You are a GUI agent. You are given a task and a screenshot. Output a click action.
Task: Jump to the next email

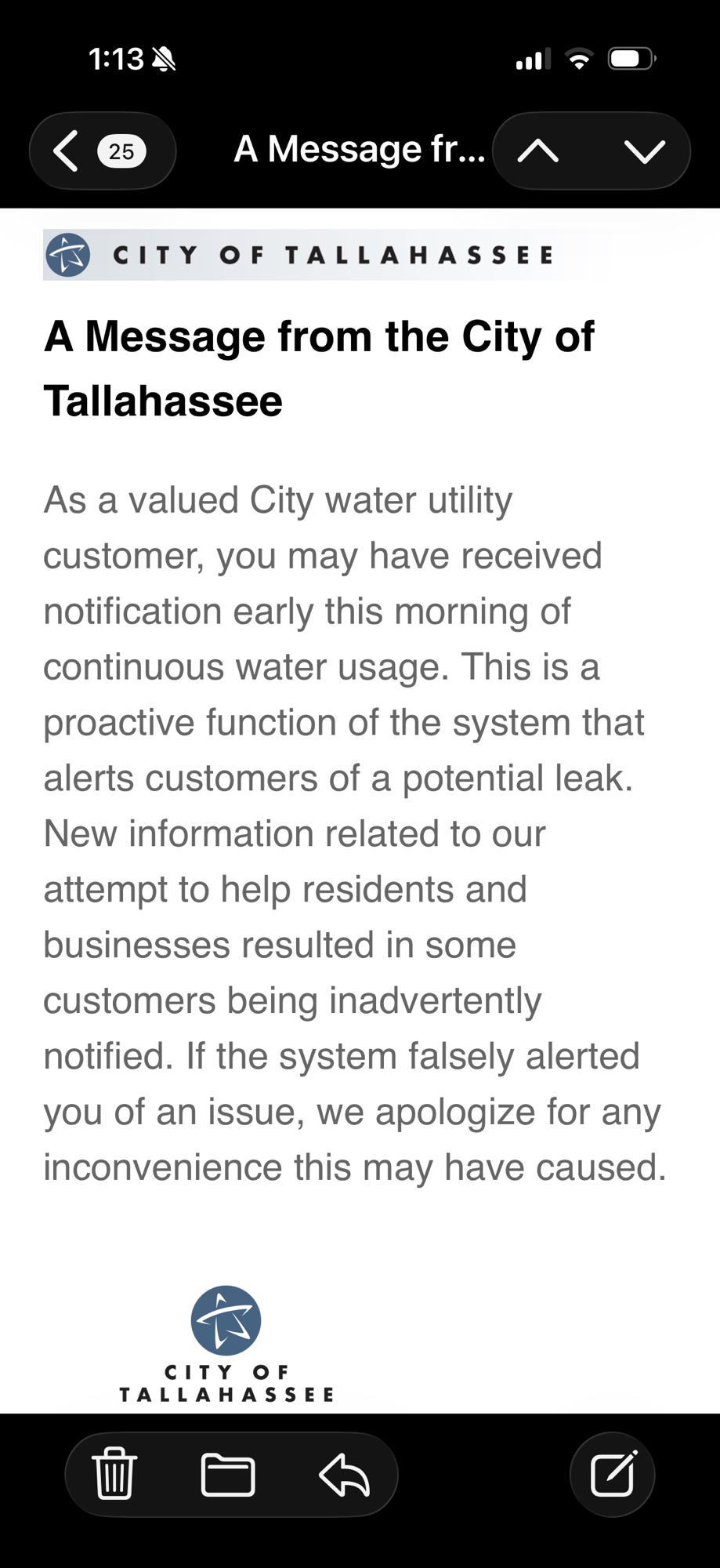tap(644, 151)
